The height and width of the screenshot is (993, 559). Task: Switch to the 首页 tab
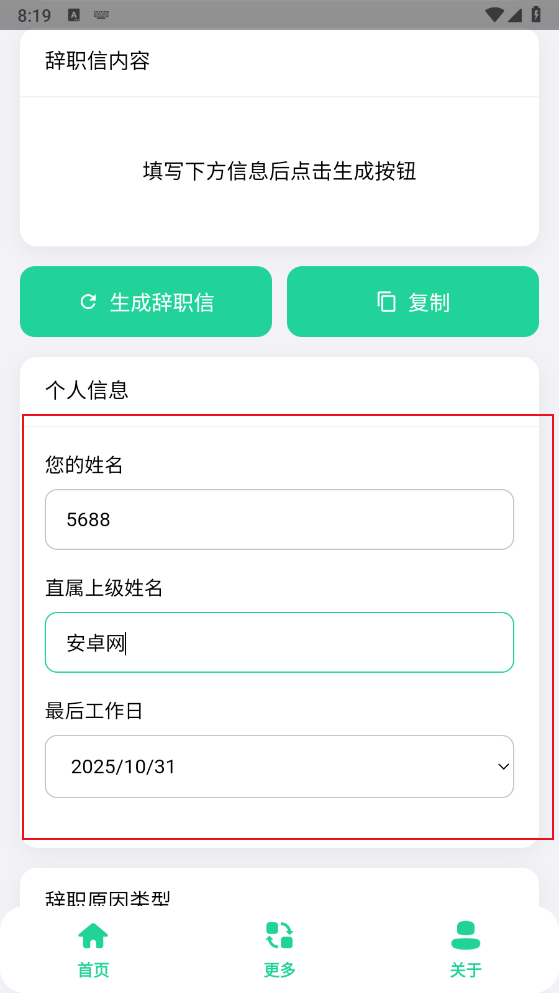click(93, 949)
